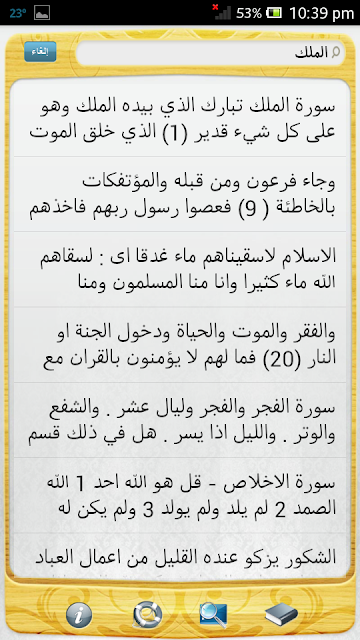The height and width of the screenshot is (640, 360).
Task: Open the lifebuoy help icon
Action: 147,615
